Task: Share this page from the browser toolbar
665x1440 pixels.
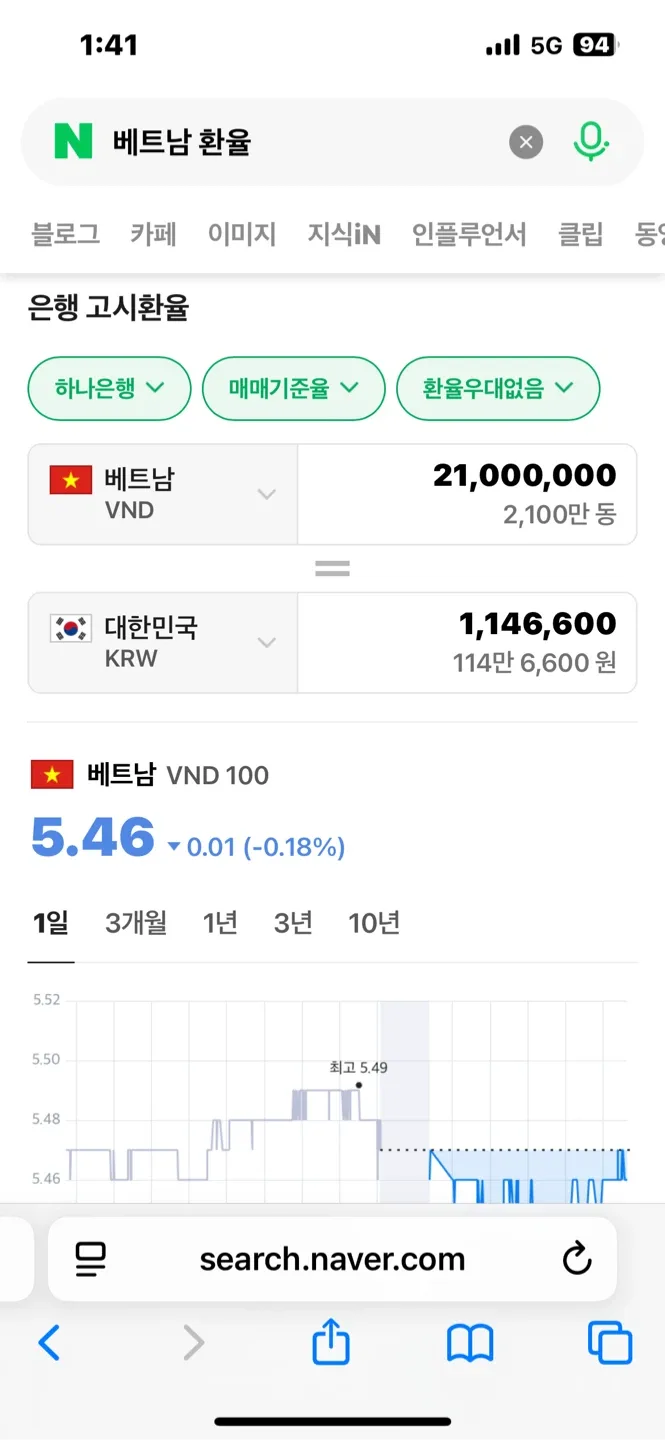Action: click(331, 1342)
